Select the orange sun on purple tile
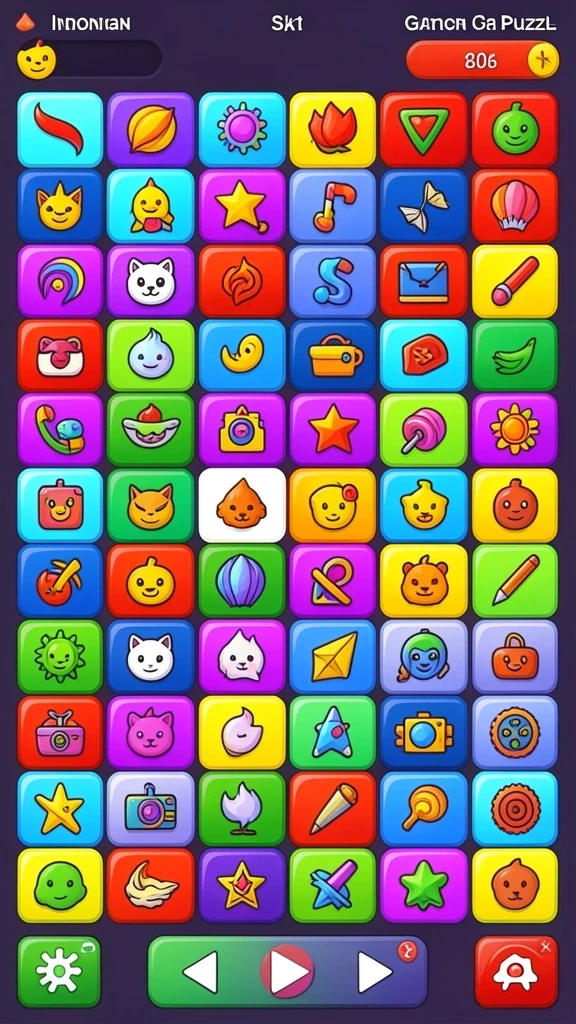Viewport: 576px width, 1024px height. click(x=515, y=430)
